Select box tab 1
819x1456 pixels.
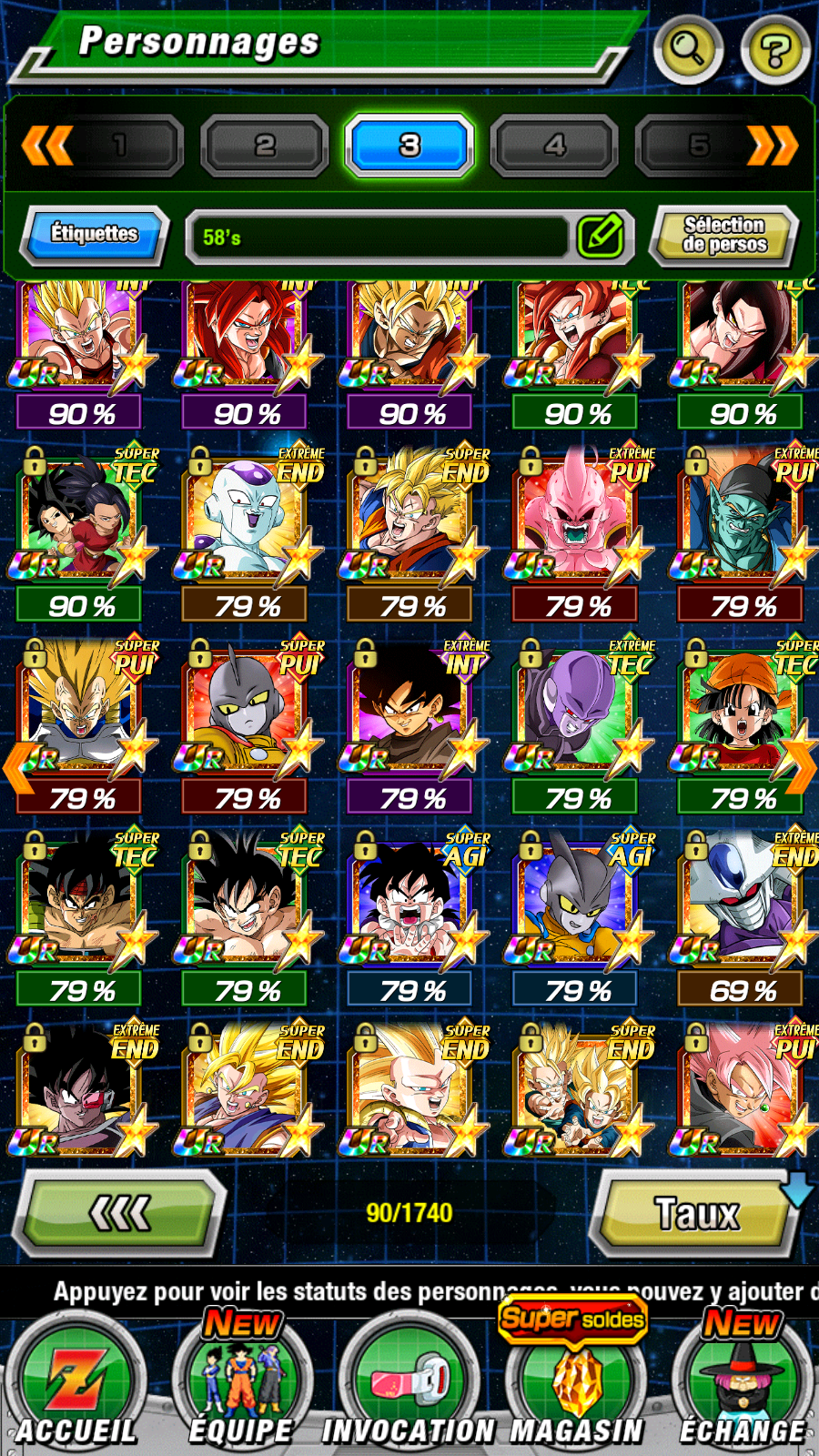(120, 146)
